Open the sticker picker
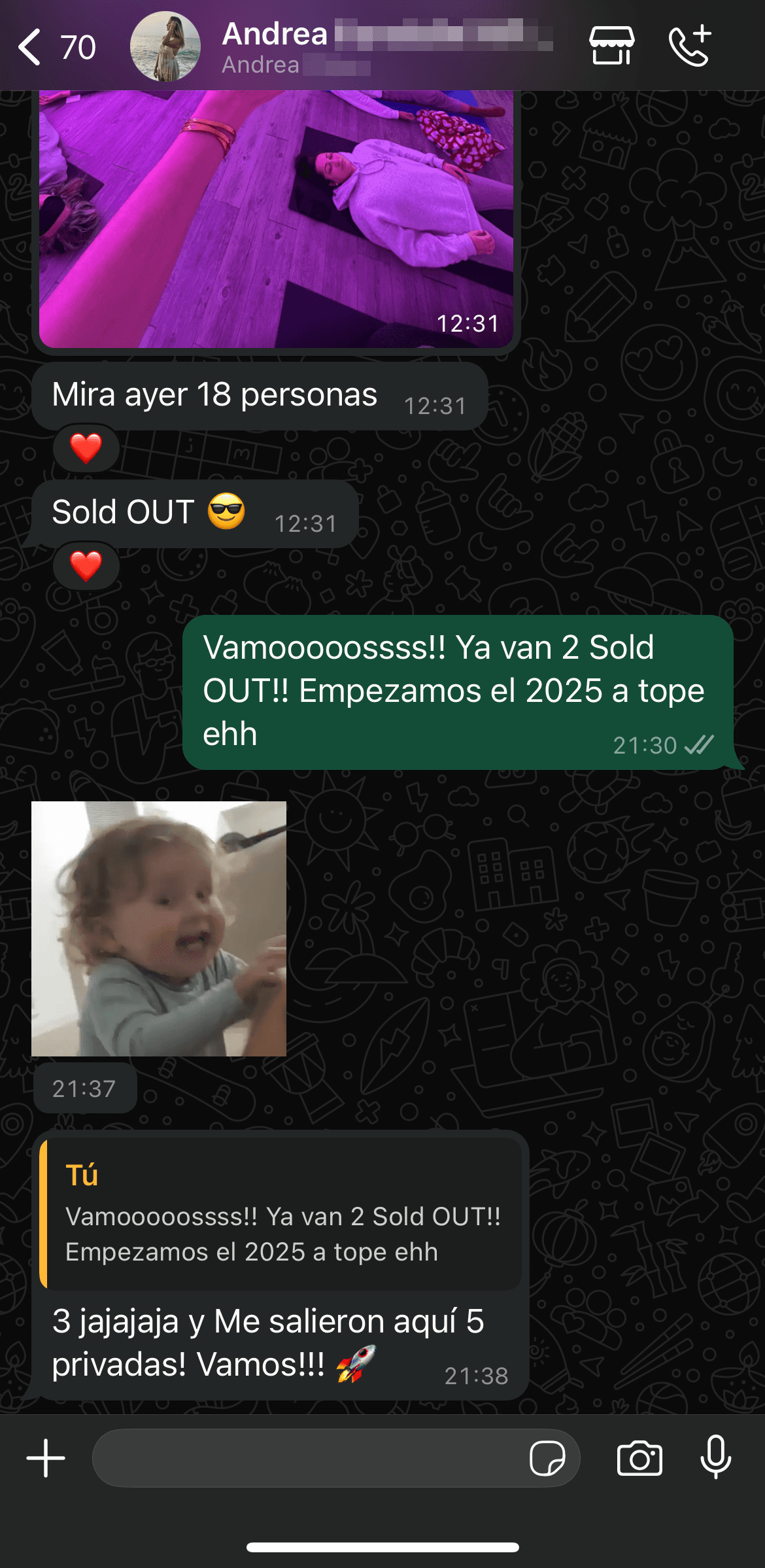The width and height of the screenshot is (765, 1568). tap(547, 1458)
